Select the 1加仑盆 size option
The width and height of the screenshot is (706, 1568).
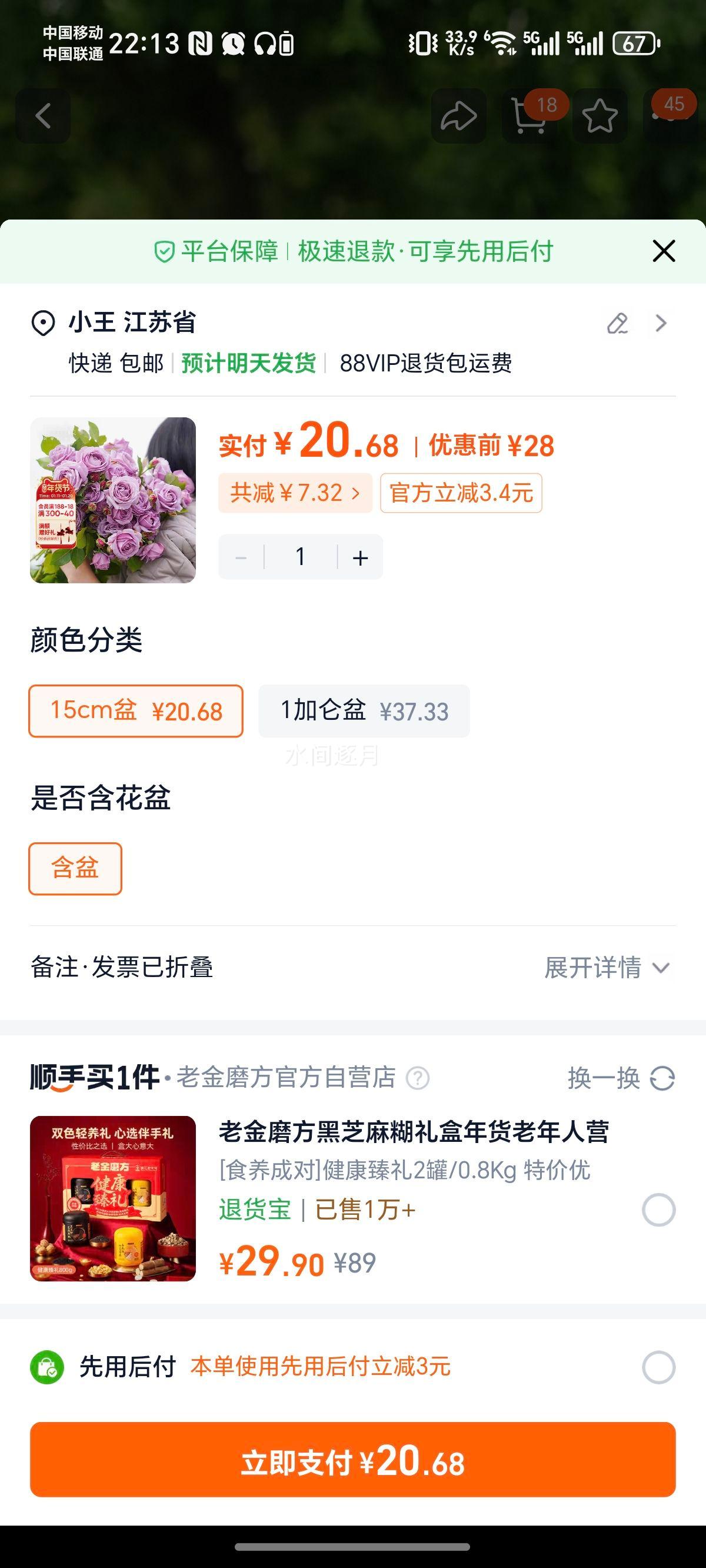364,710
